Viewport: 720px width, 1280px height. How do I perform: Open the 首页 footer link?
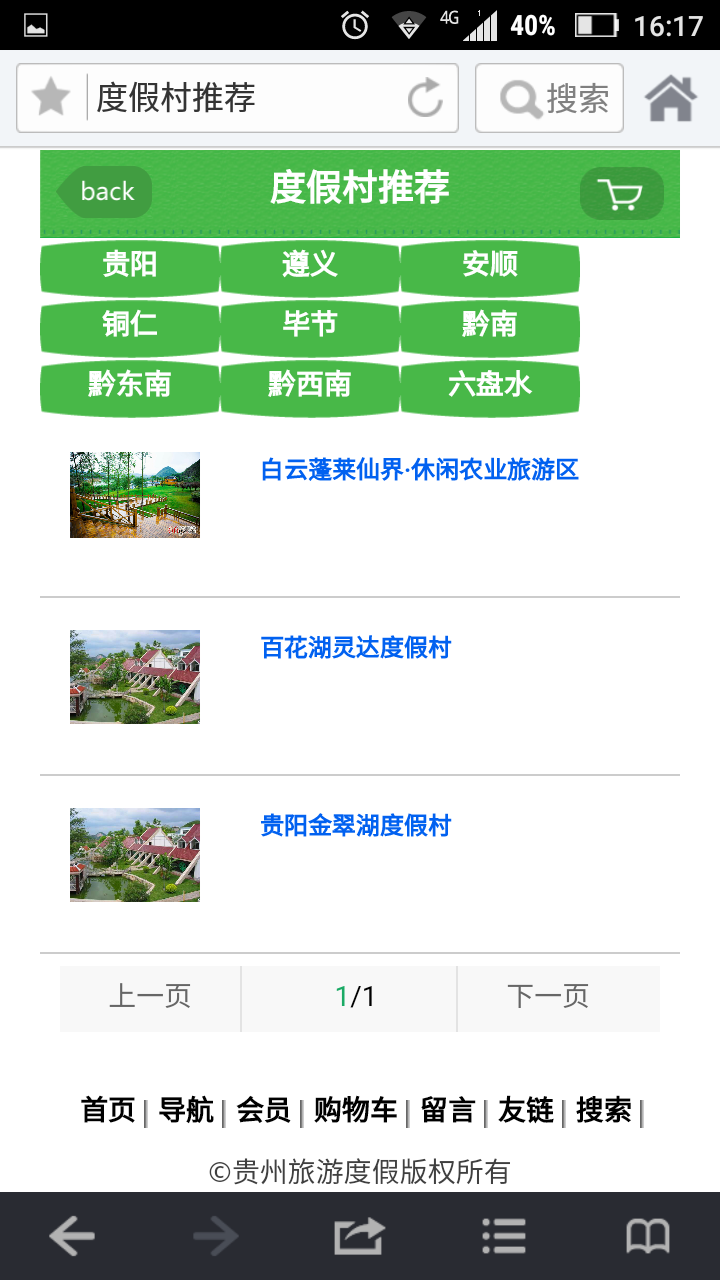(x=108, y=1110)
